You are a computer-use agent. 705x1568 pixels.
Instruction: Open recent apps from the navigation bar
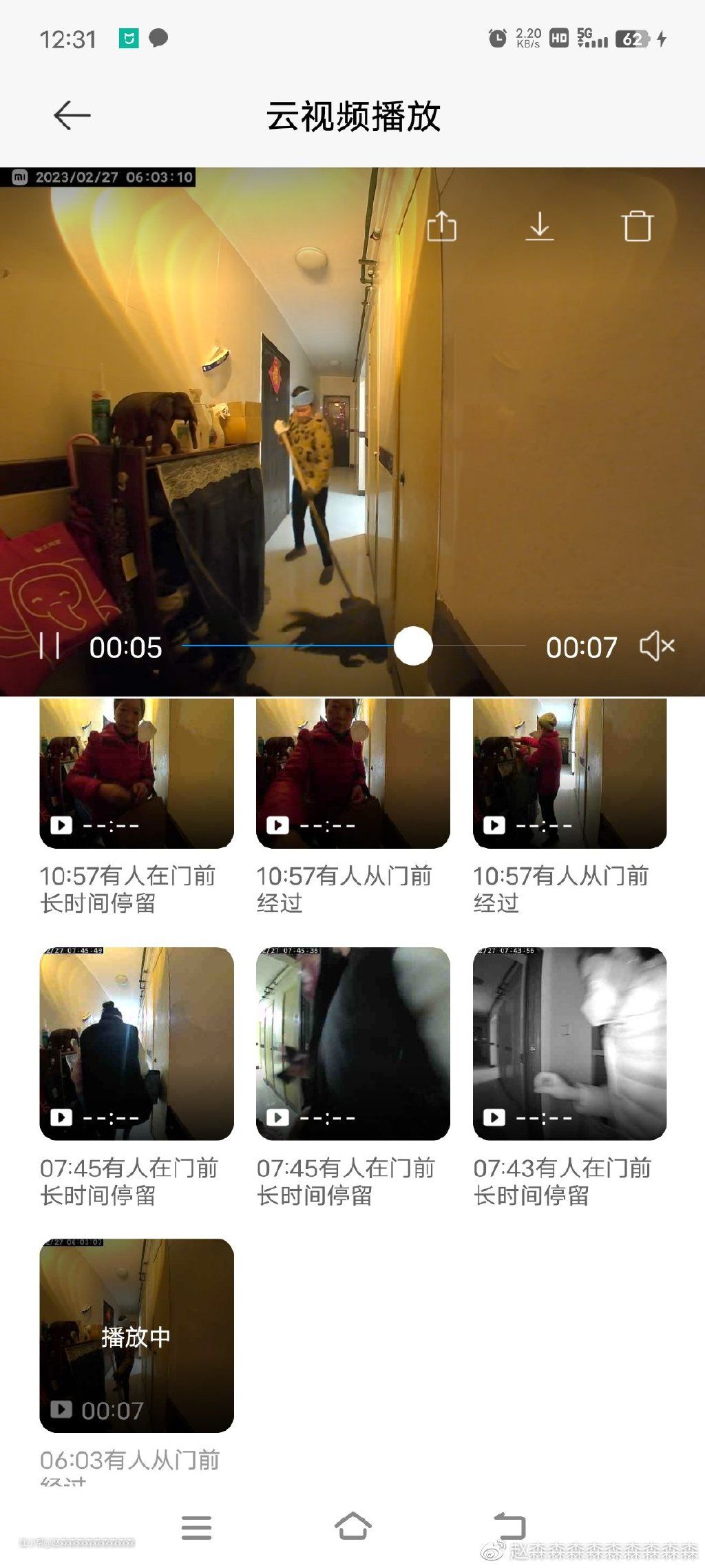coord(196,1527)
